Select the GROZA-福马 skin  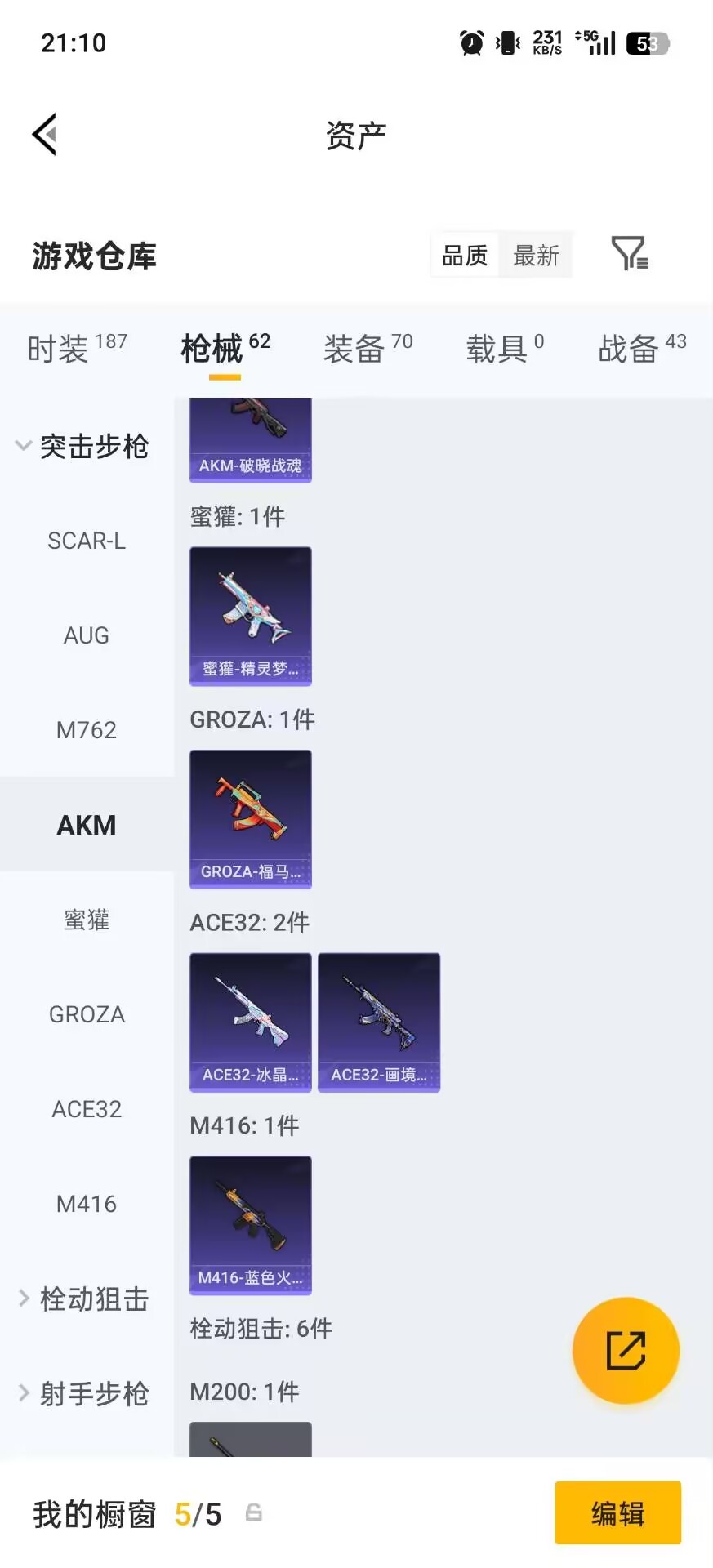(x=250, y=819)
